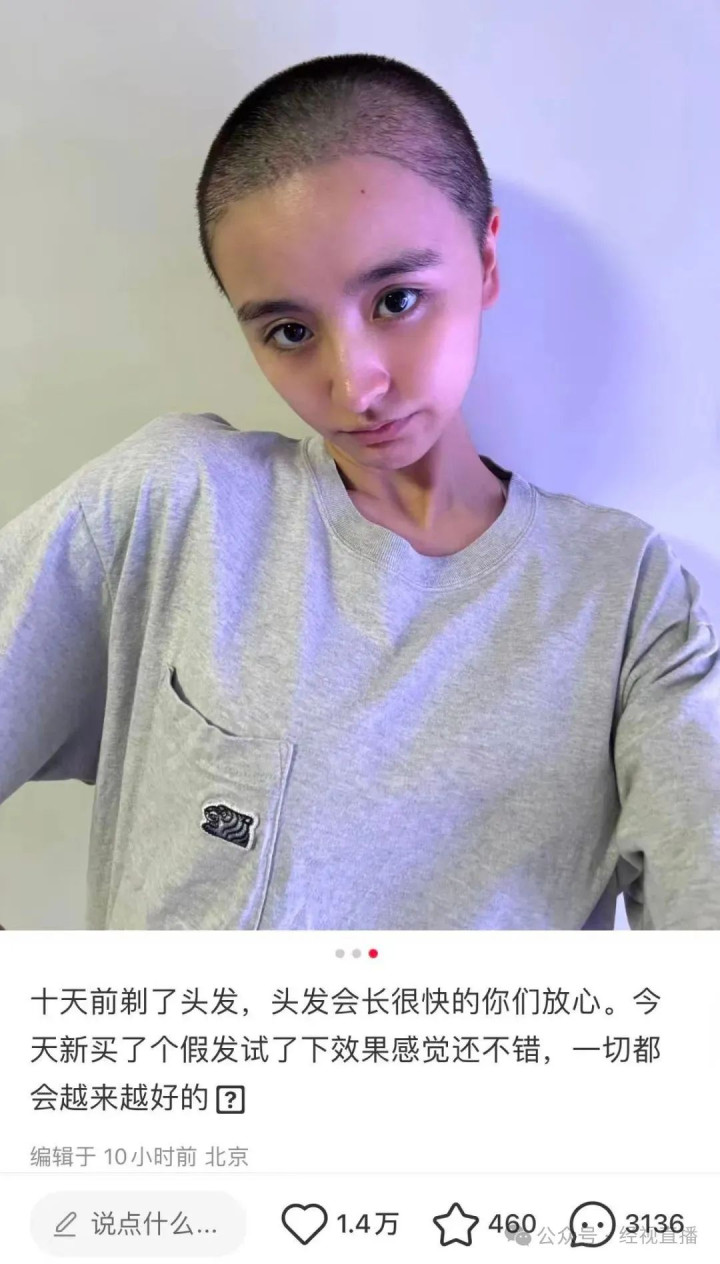Bookmark the post with the star icon
Screen dimensions: 720x1264
(455, 1224)
